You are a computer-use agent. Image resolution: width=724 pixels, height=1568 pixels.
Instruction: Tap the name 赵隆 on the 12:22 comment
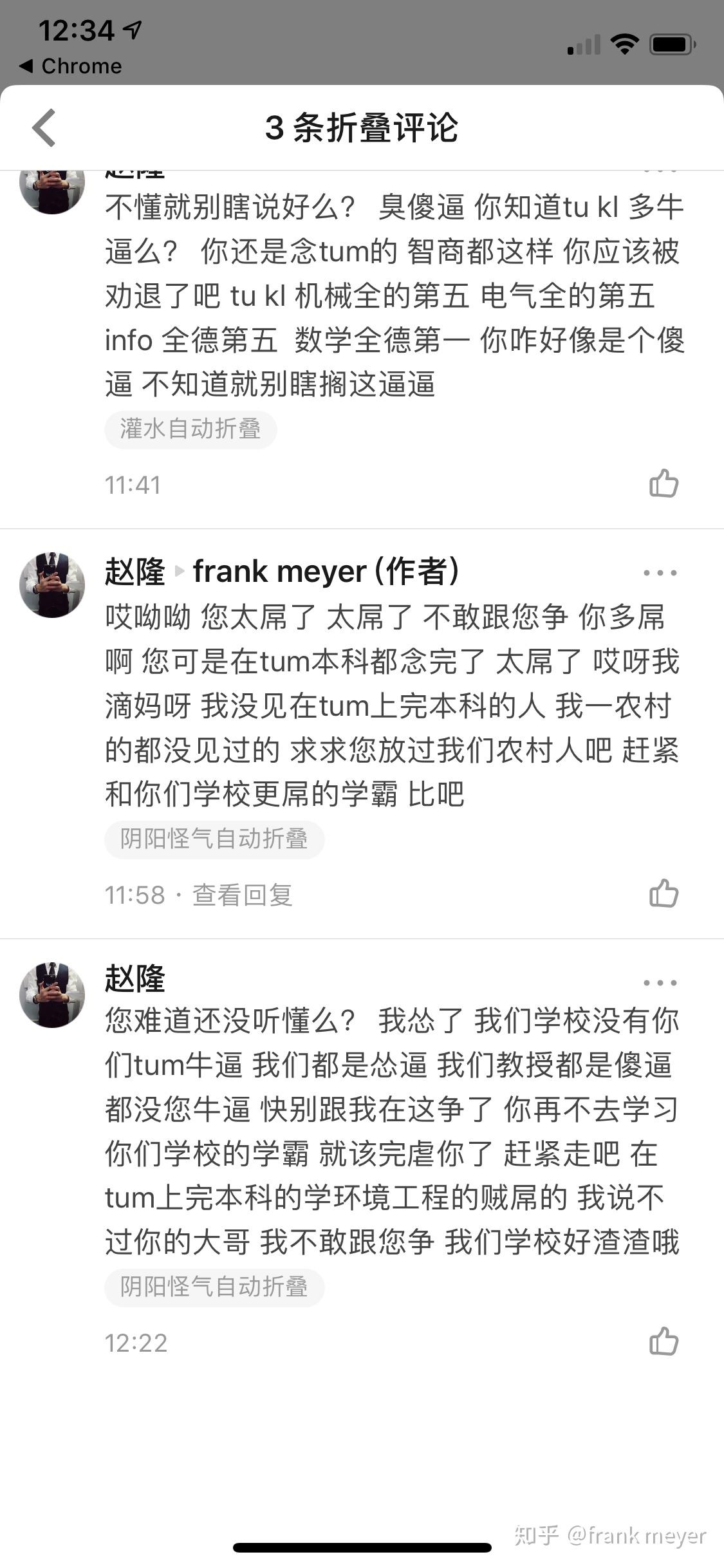(x=135, y=978)
